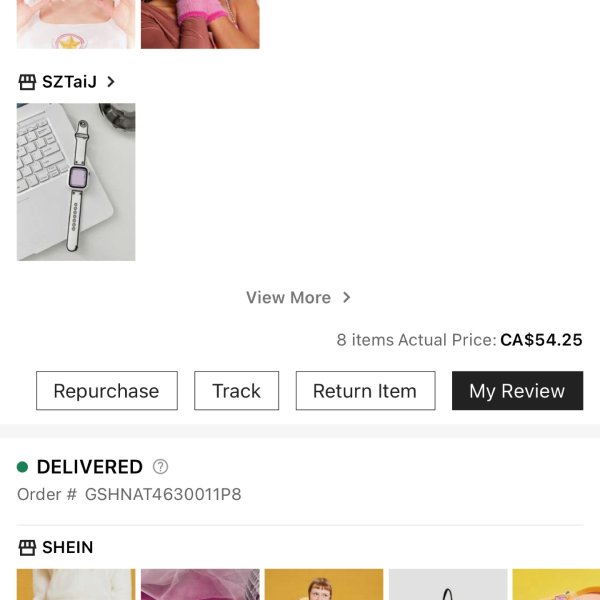
Task: Expand View More items
Action: [298, 297]
